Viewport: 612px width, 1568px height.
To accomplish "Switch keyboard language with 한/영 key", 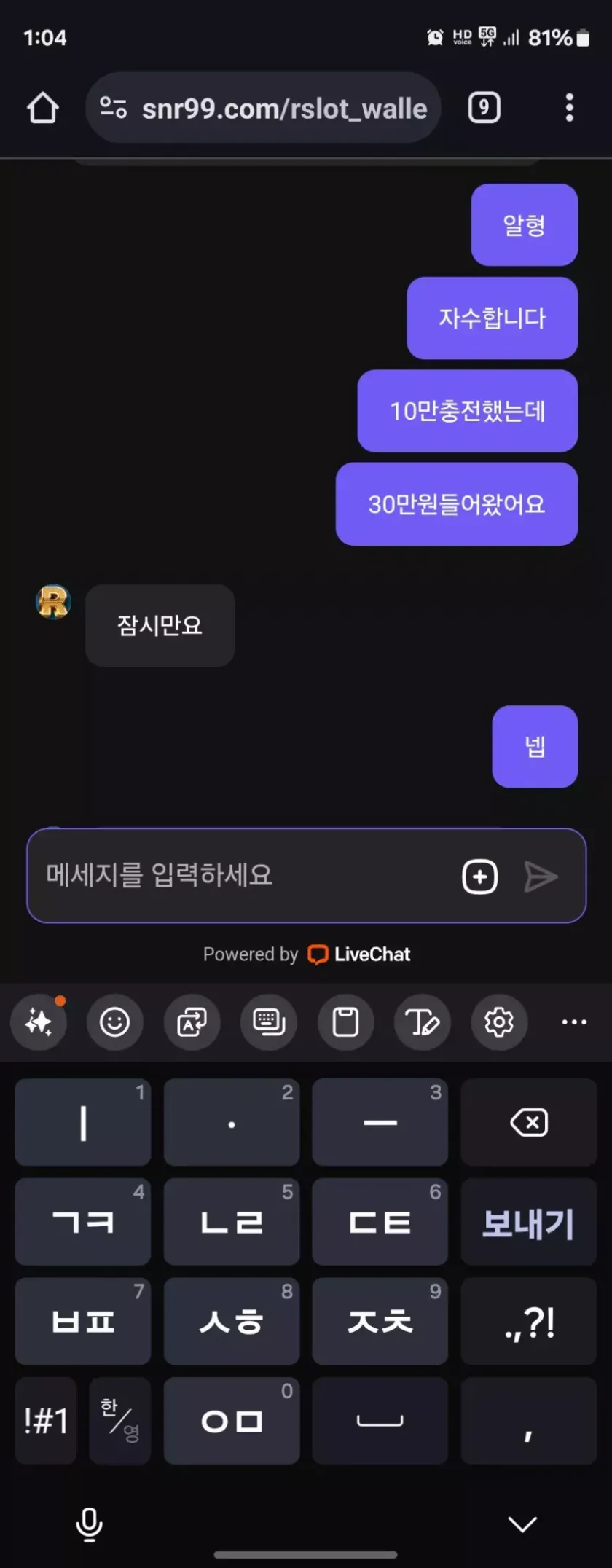I will (120, 1421).
